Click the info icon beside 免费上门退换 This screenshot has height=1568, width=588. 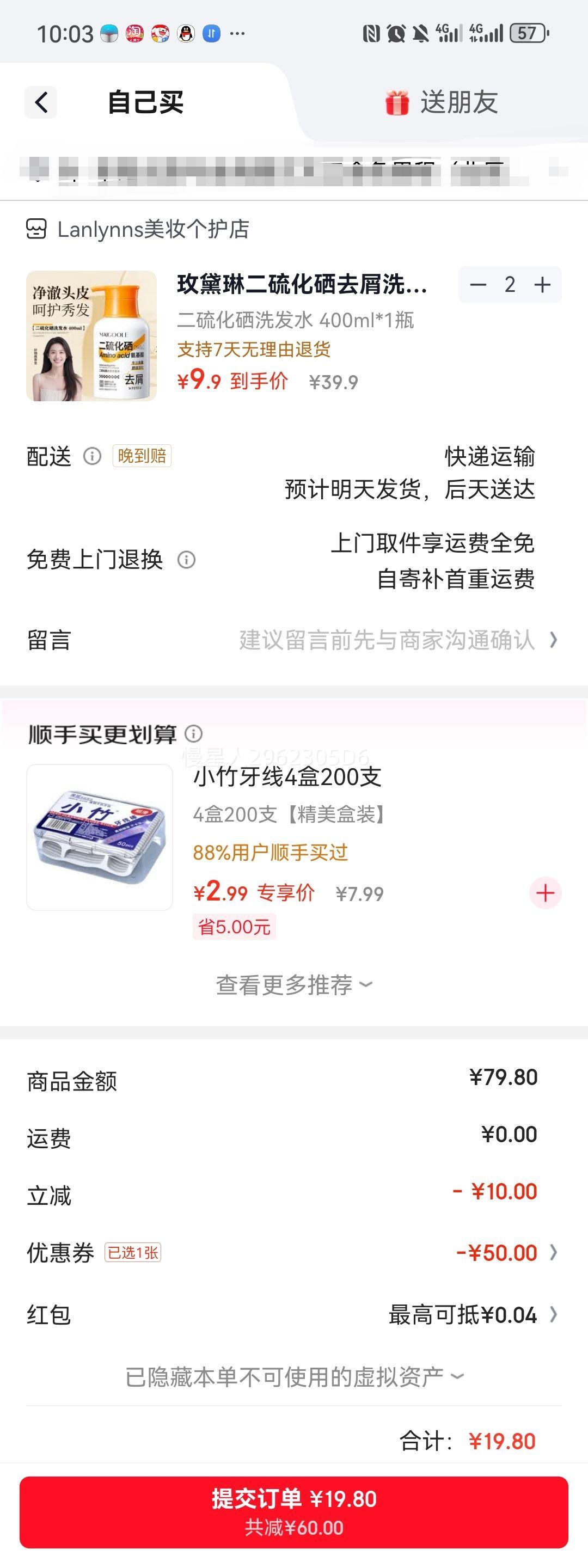click(187, 560)
